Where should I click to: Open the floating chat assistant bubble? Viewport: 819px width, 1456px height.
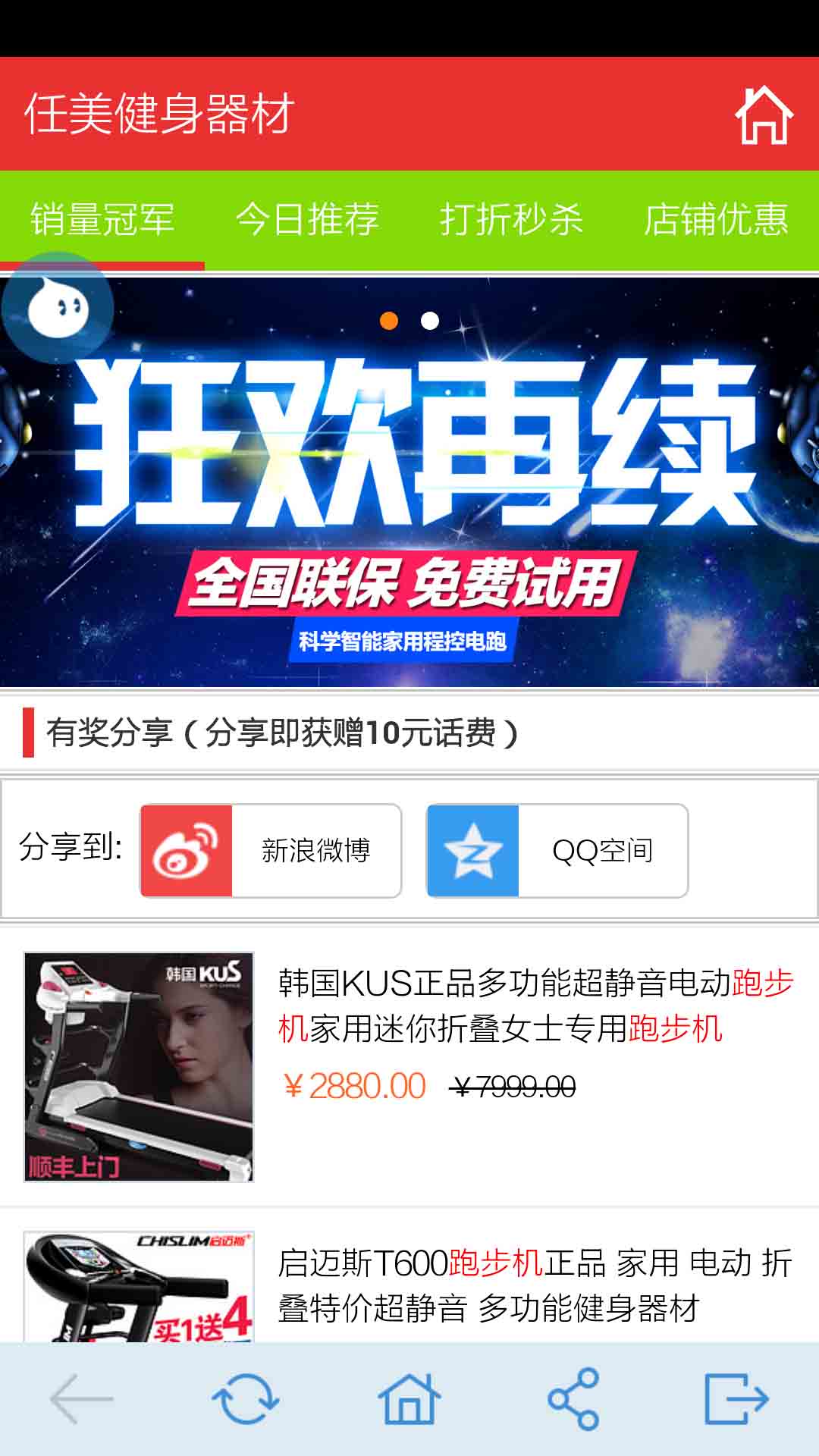58,308
